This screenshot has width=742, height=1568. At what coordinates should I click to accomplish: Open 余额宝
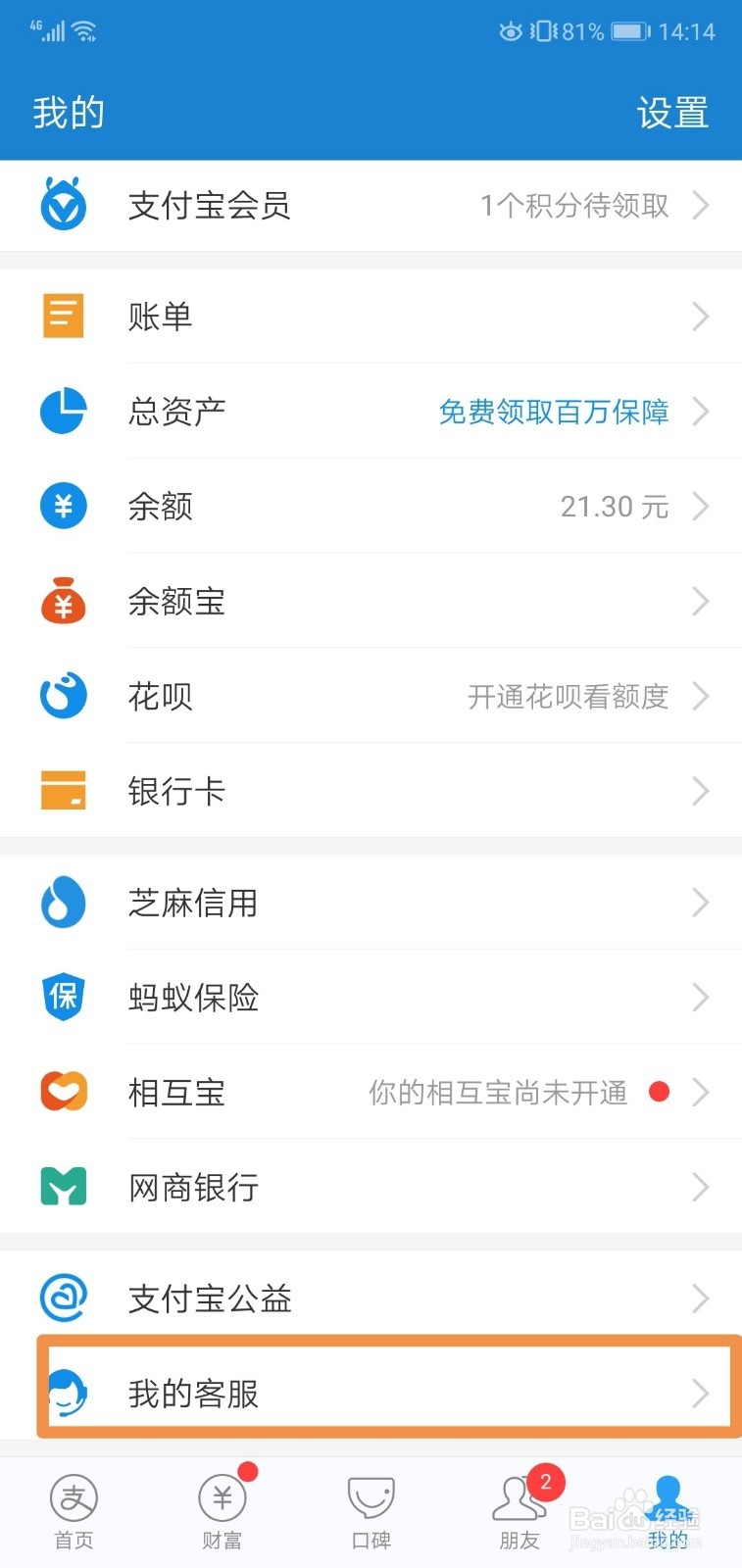[371, 601]
